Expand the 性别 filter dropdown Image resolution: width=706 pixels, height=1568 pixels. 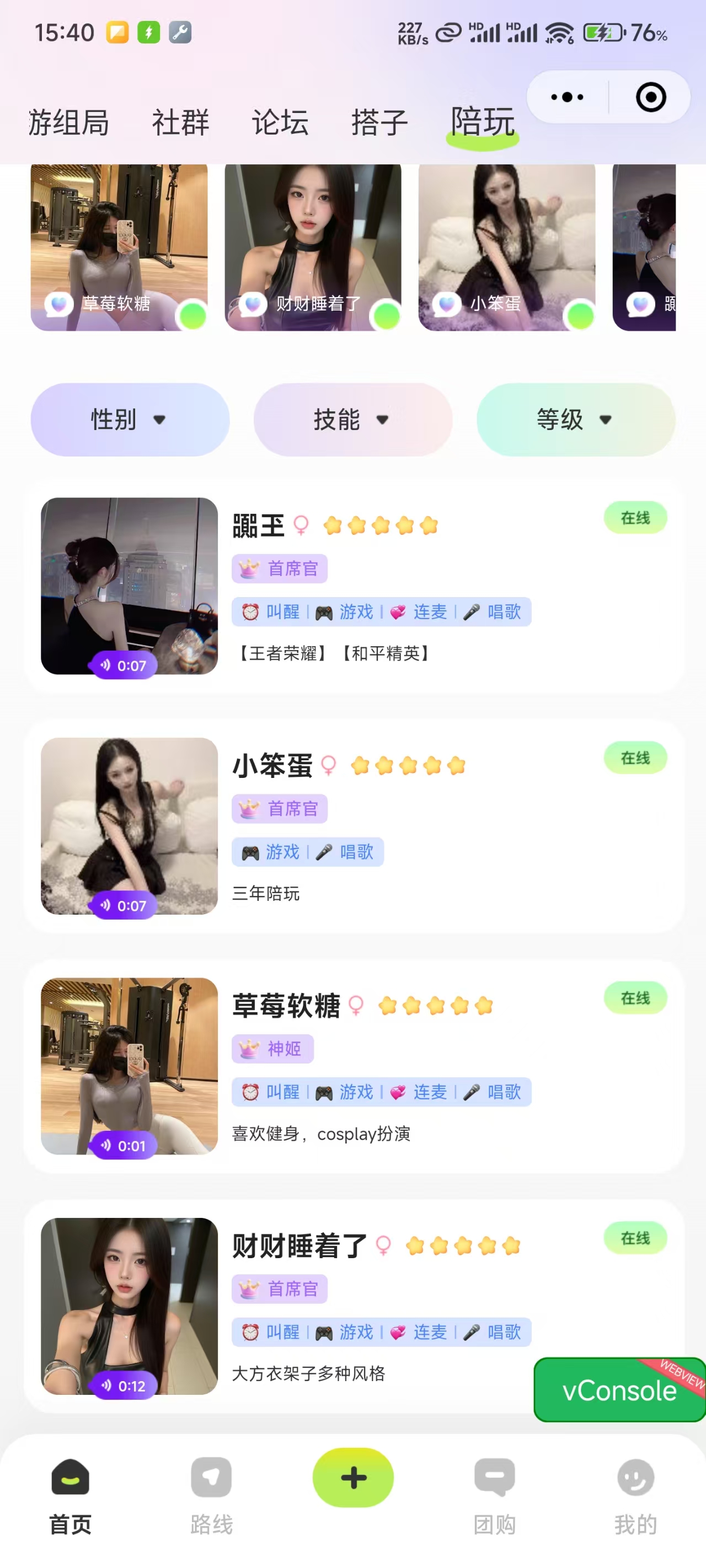[130, 420]
